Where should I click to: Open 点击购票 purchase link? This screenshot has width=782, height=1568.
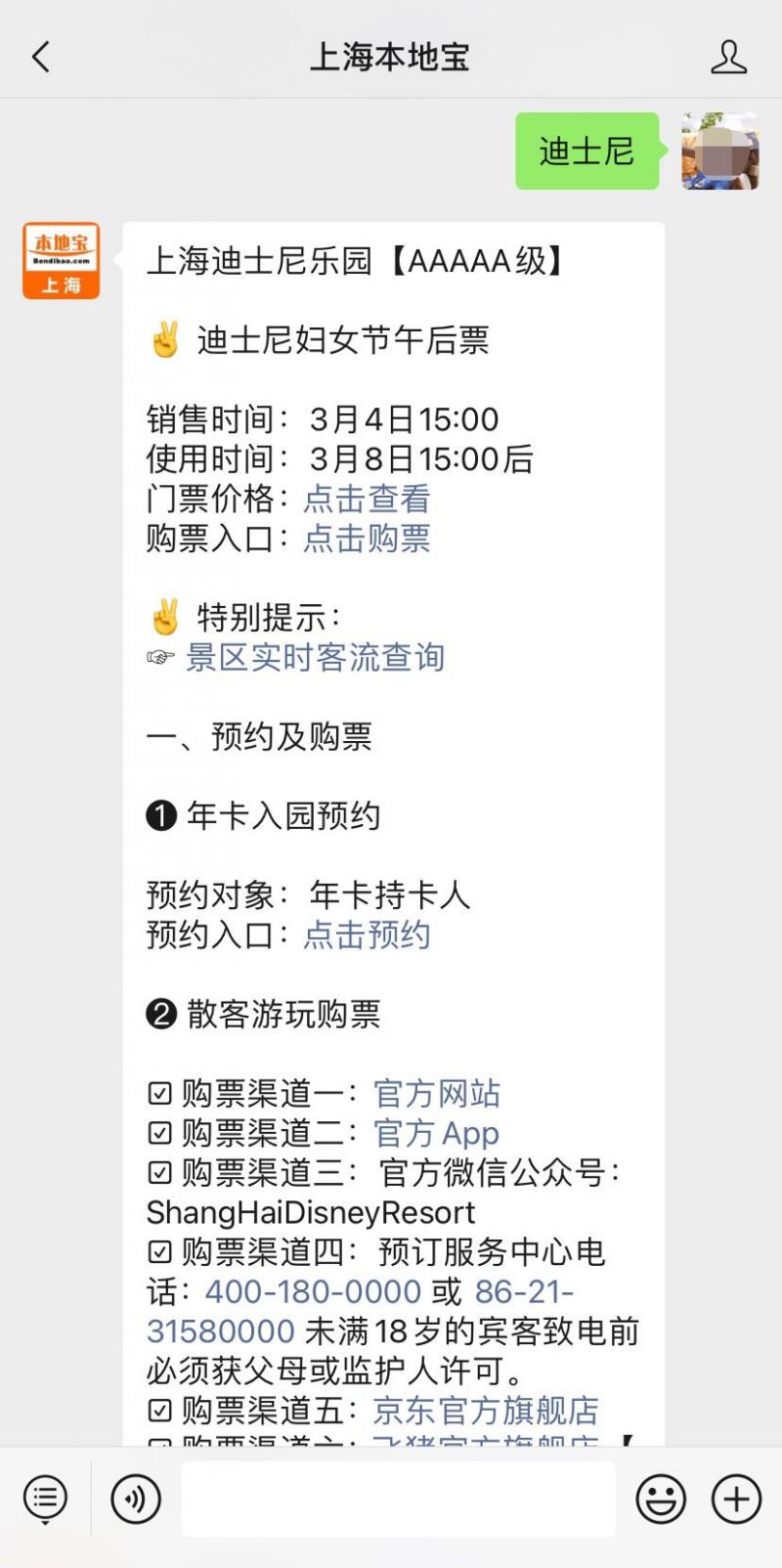(x=367, y=539)
